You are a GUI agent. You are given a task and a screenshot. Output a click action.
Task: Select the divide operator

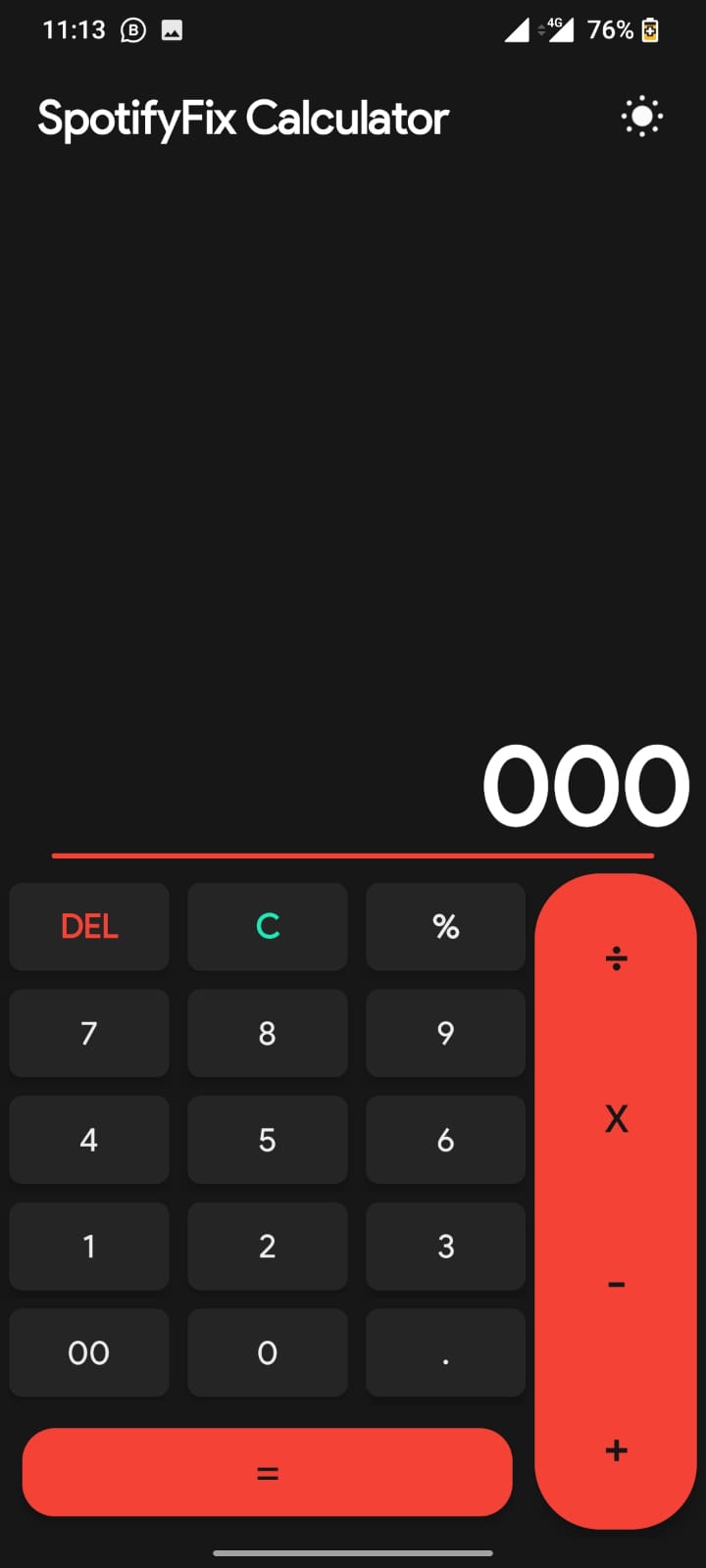pyautogui.click(x=616, y=957)
